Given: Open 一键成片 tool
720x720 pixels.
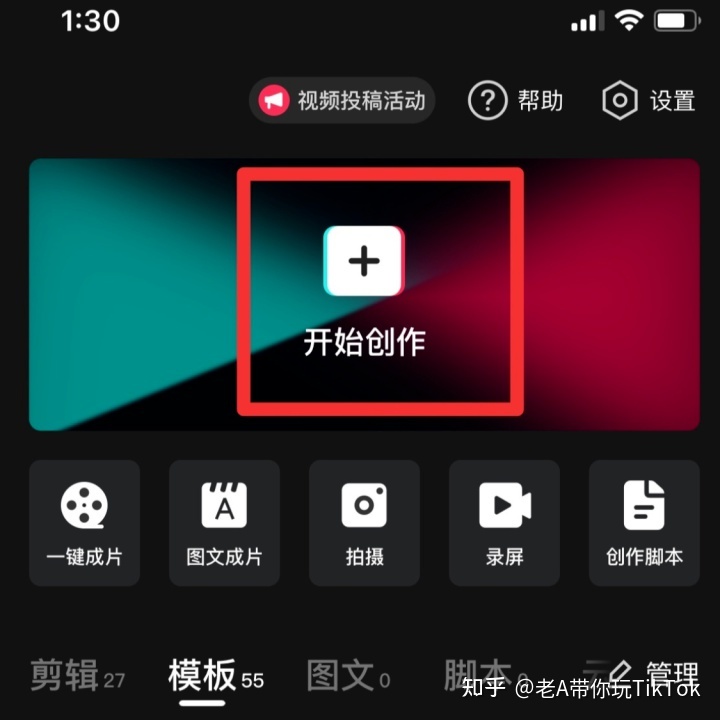Looking at the screenshot, I should click(x=84, y=522).
